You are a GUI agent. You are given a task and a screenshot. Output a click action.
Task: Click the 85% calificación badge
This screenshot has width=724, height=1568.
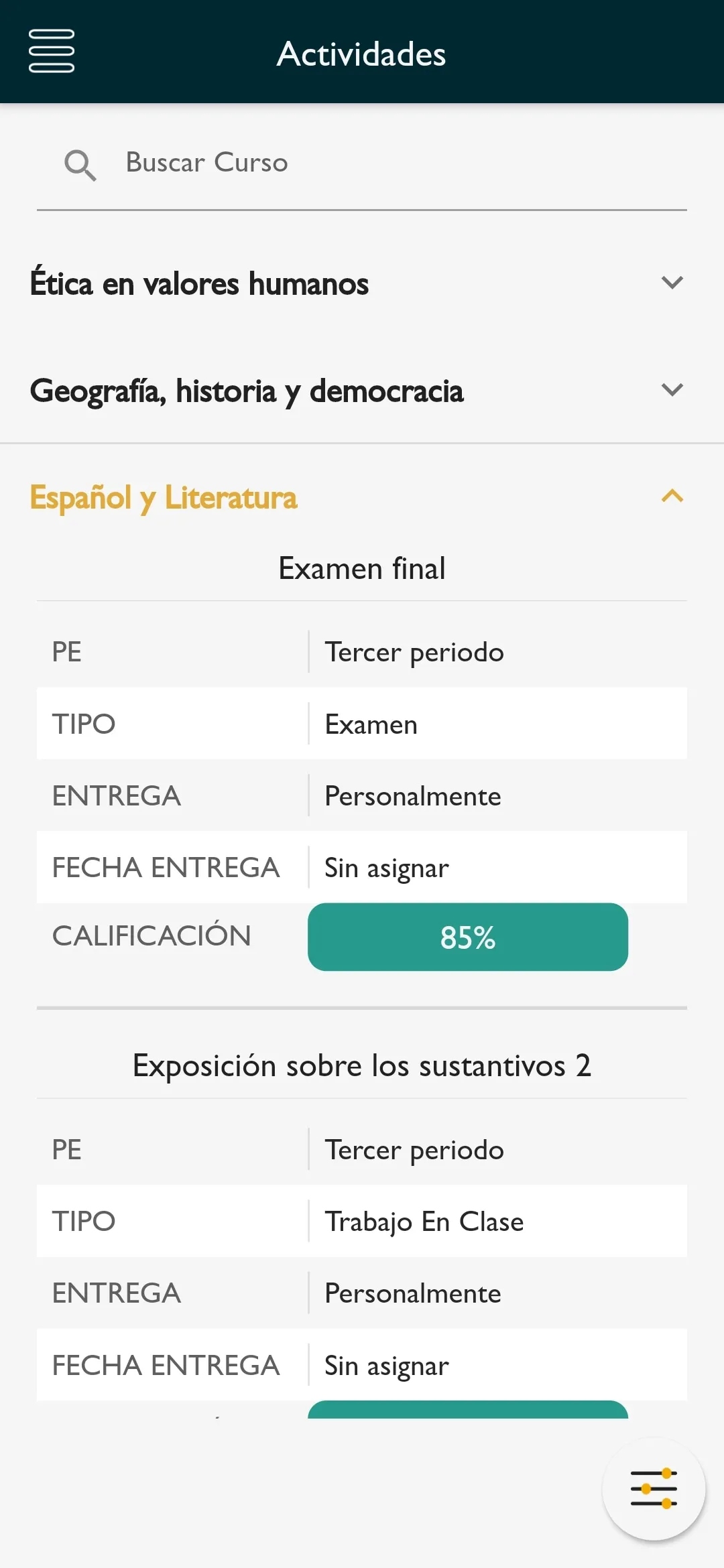pos(467,937)
